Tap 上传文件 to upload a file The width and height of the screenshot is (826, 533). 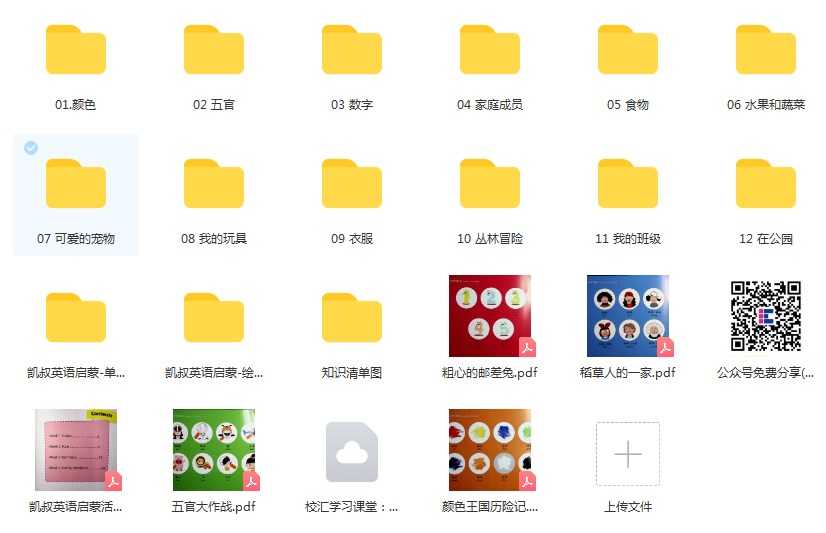point(628,455)
